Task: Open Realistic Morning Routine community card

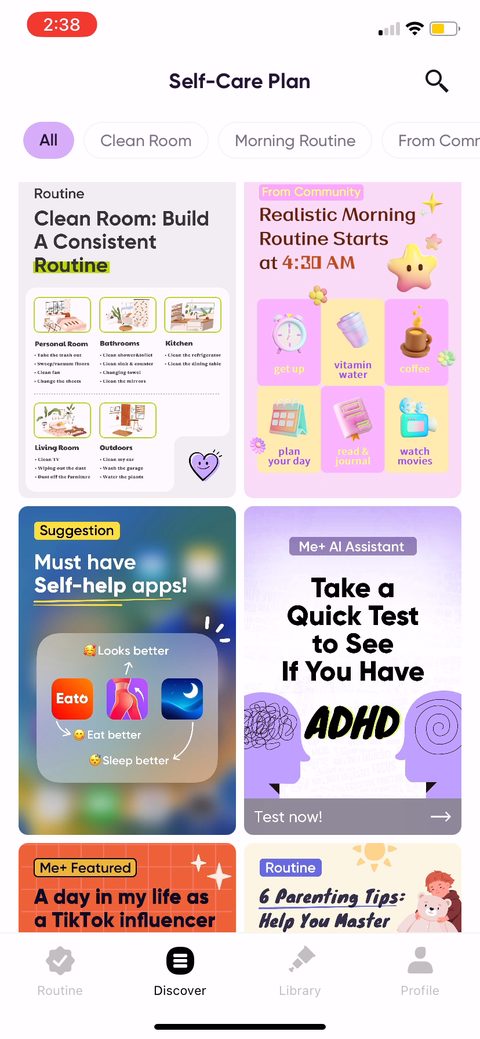Action: pos(353,339)
